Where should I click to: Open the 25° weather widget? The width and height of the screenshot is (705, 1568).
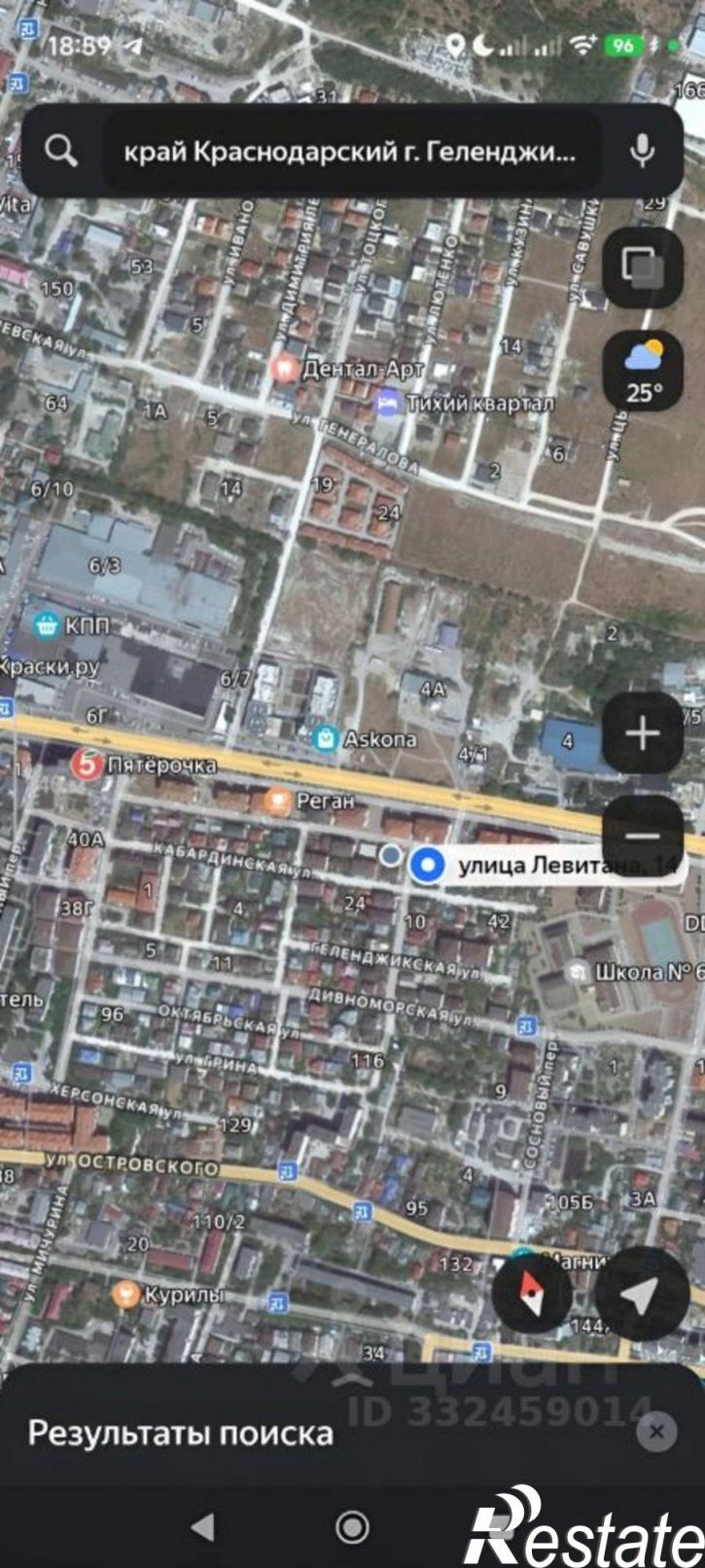643,372
